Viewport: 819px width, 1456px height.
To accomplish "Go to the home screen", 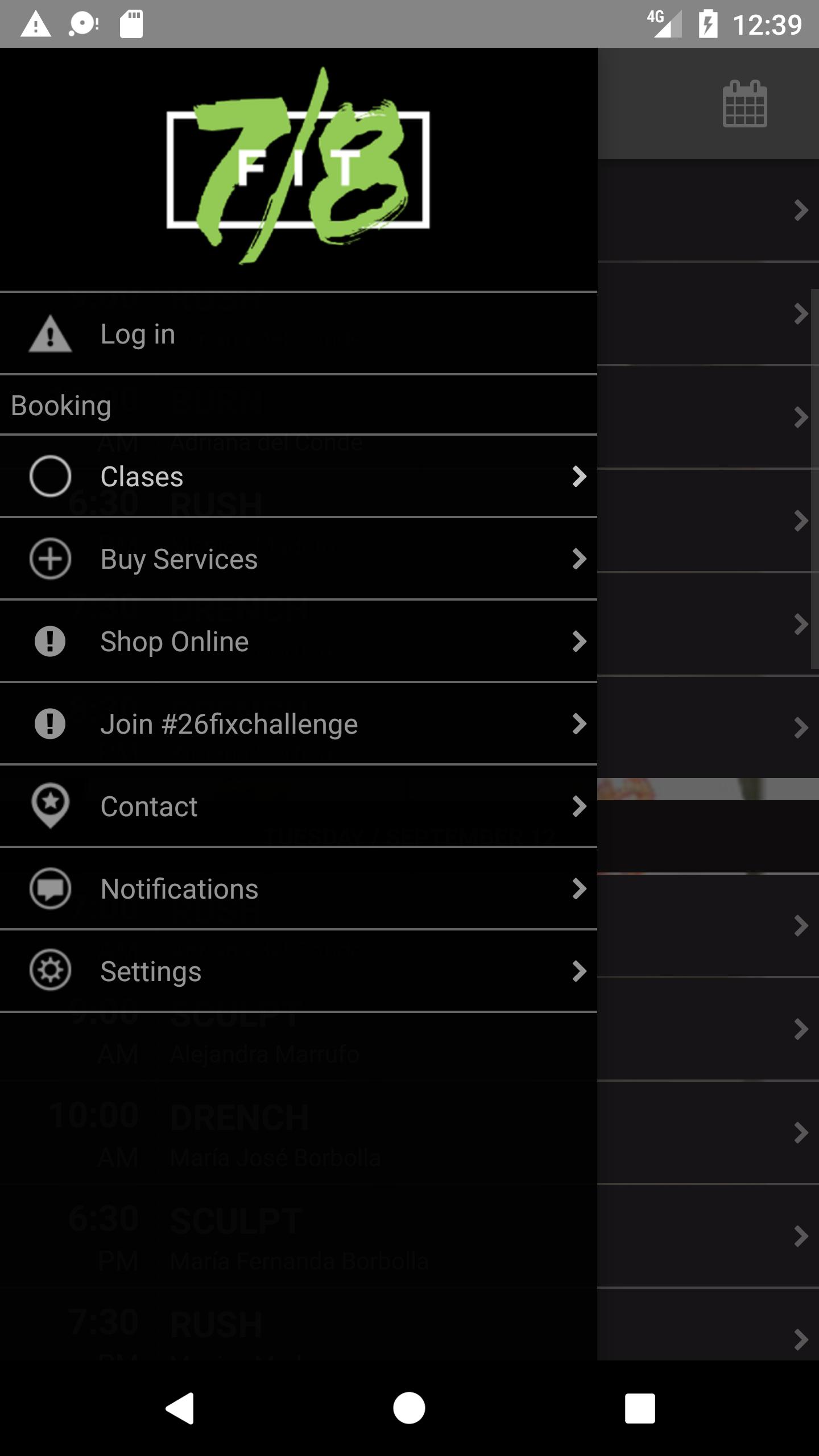I will pos(409,1408).
